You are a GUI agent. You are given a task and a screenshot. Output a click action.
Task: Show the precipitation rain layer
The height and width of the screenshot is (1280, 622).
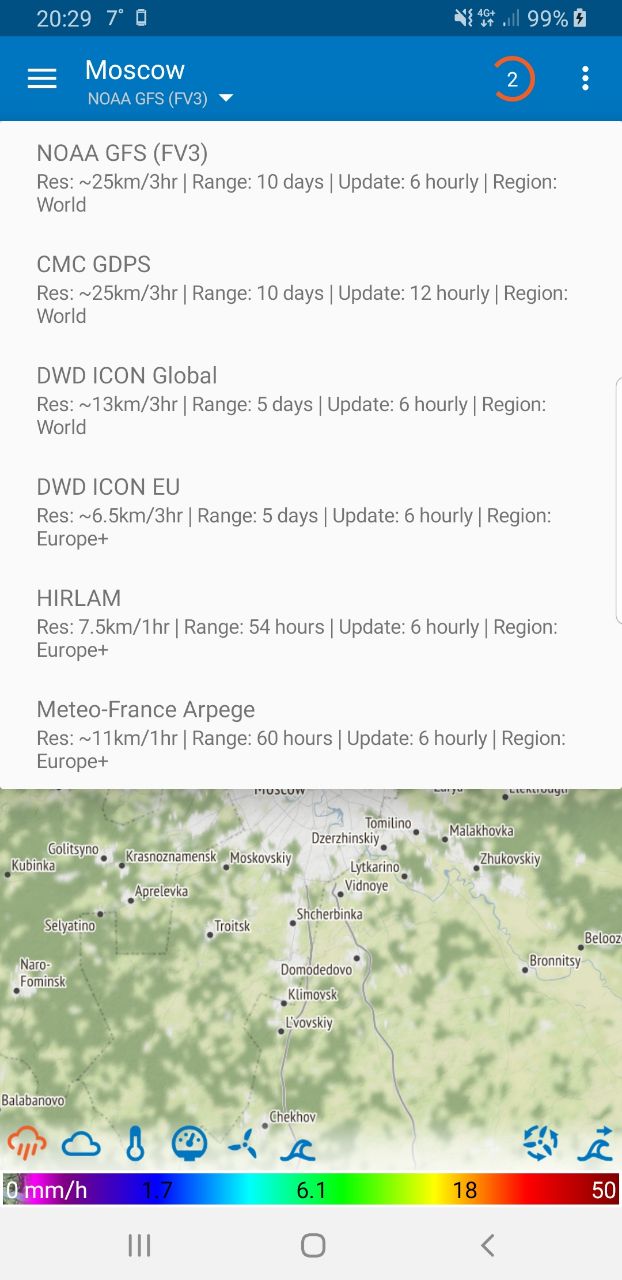pos(27,1143)
